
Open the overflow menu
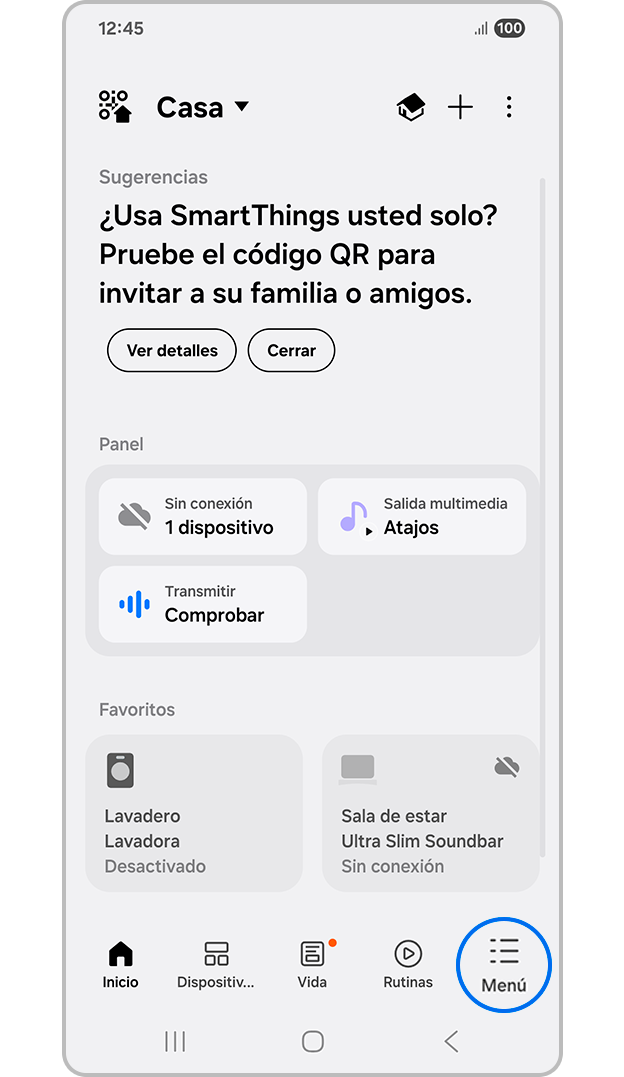tap(509, 107)
